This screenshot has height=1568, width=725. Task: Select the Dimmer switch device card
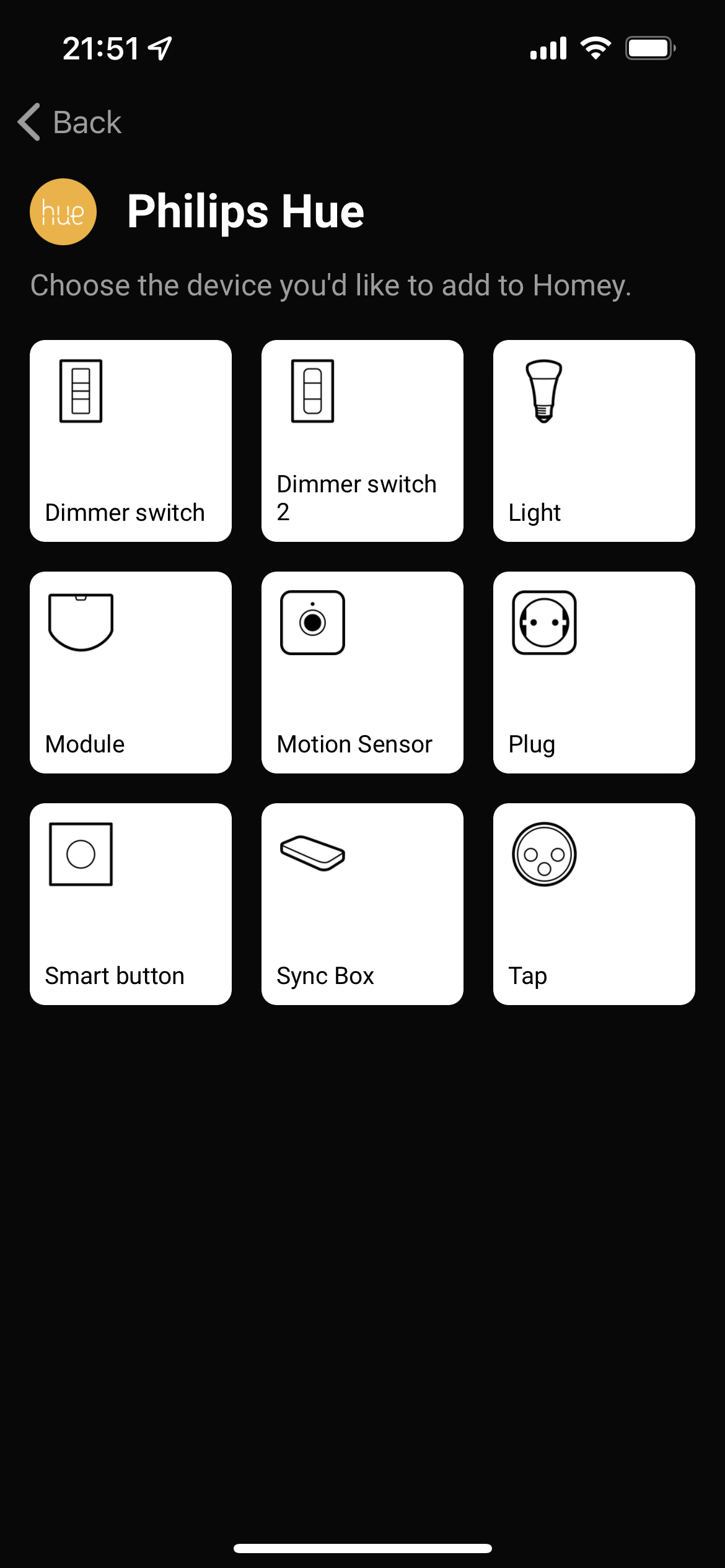131,441
